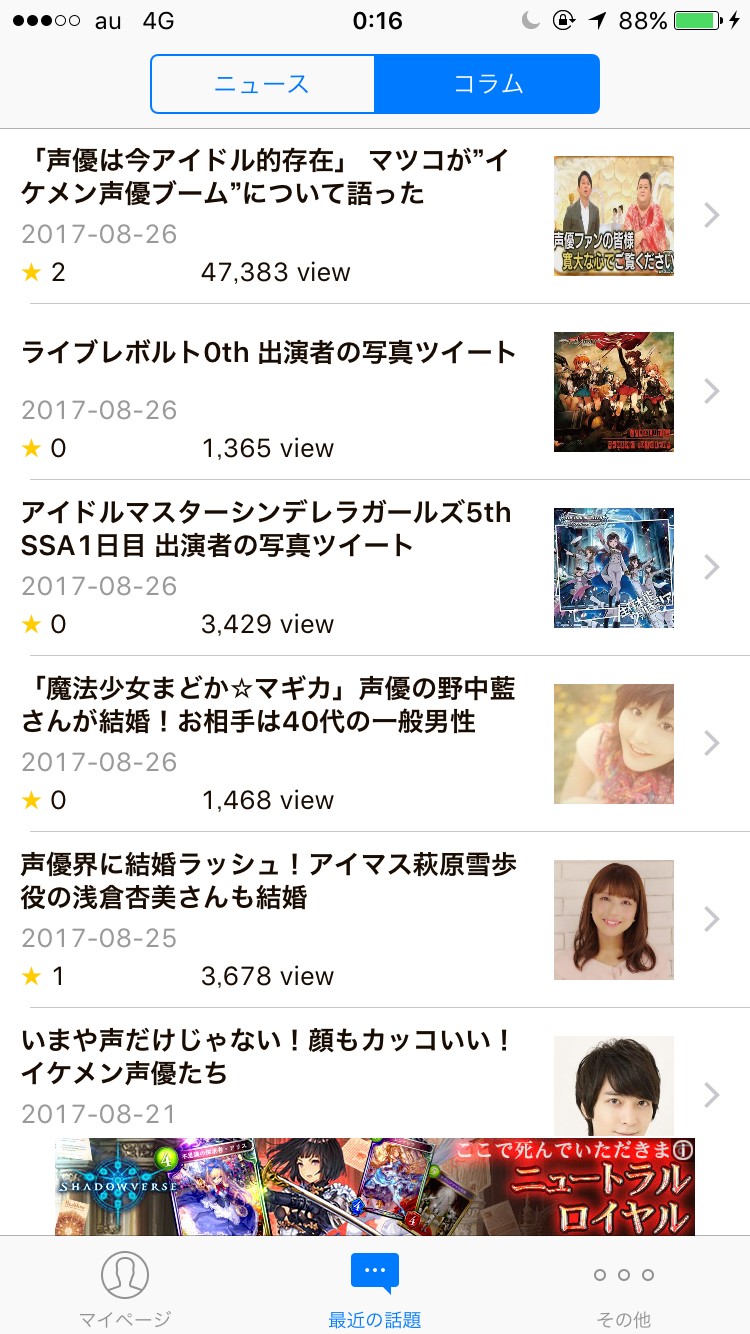Switch to the ニュース segment
This screenshot has height=1334, width=750.
click(262, 84)
